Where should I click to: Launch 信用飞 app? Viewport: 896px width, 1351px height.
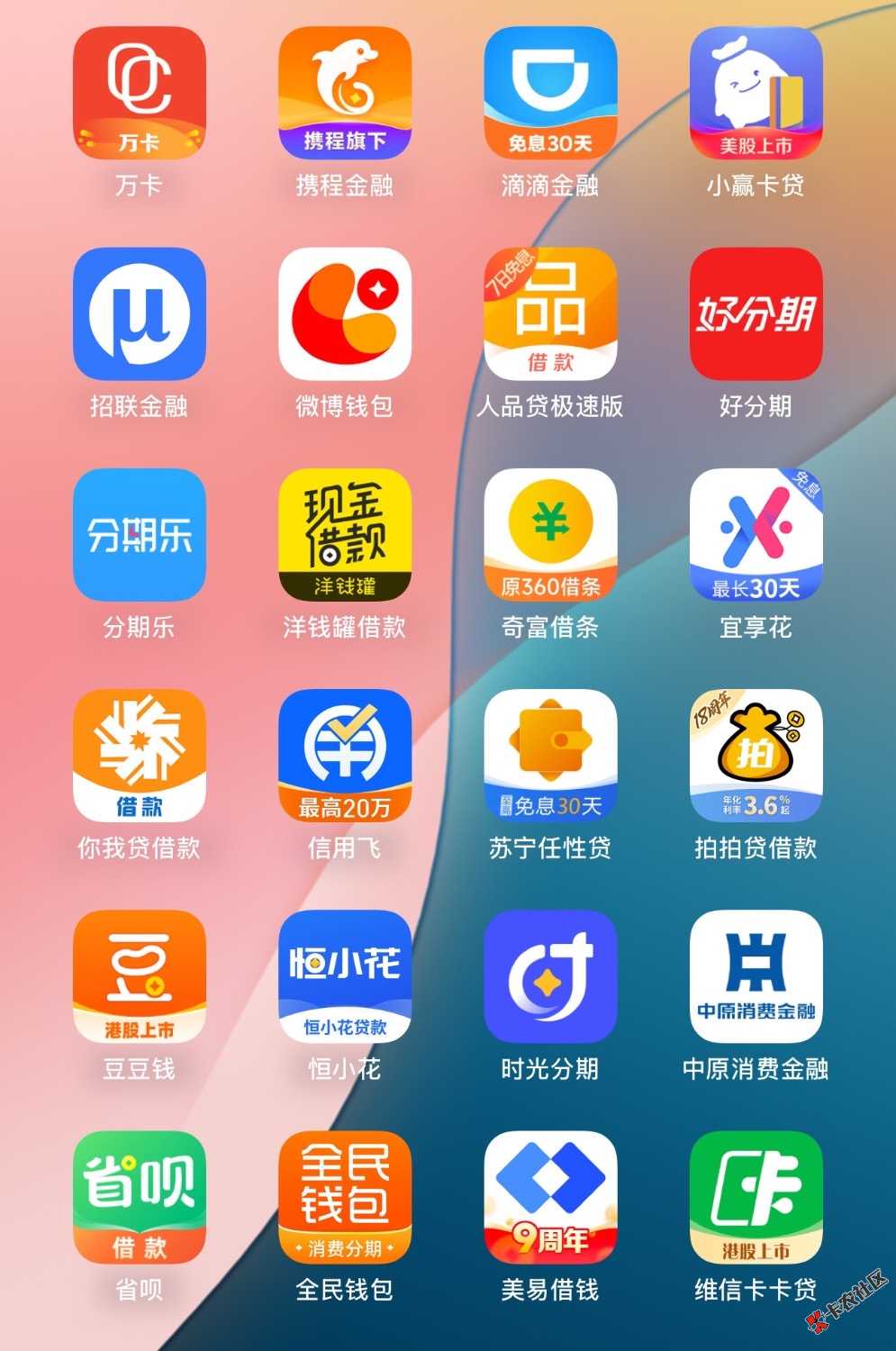pyautogui.click(x=344, y=756)
